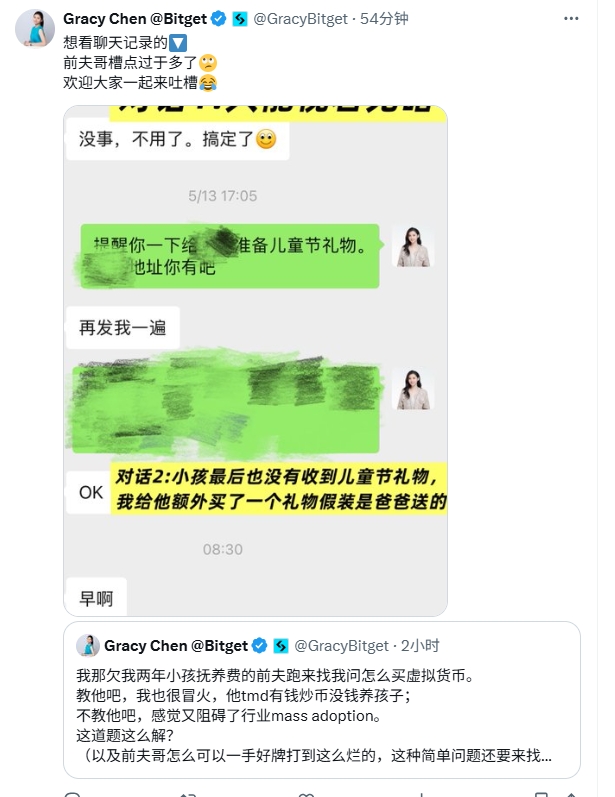
Task: Open the @GracyBitget handle link
Action: tap(301, 19)
